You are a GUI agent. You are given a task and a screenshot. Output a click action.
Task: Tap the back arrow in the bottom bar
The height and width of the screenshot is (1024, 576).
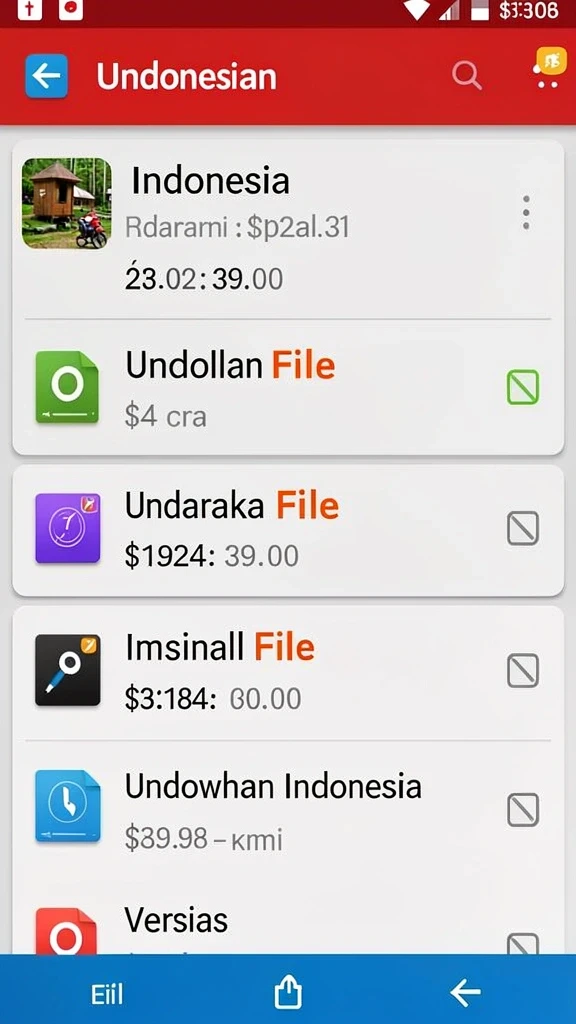[x=466, y=993]
